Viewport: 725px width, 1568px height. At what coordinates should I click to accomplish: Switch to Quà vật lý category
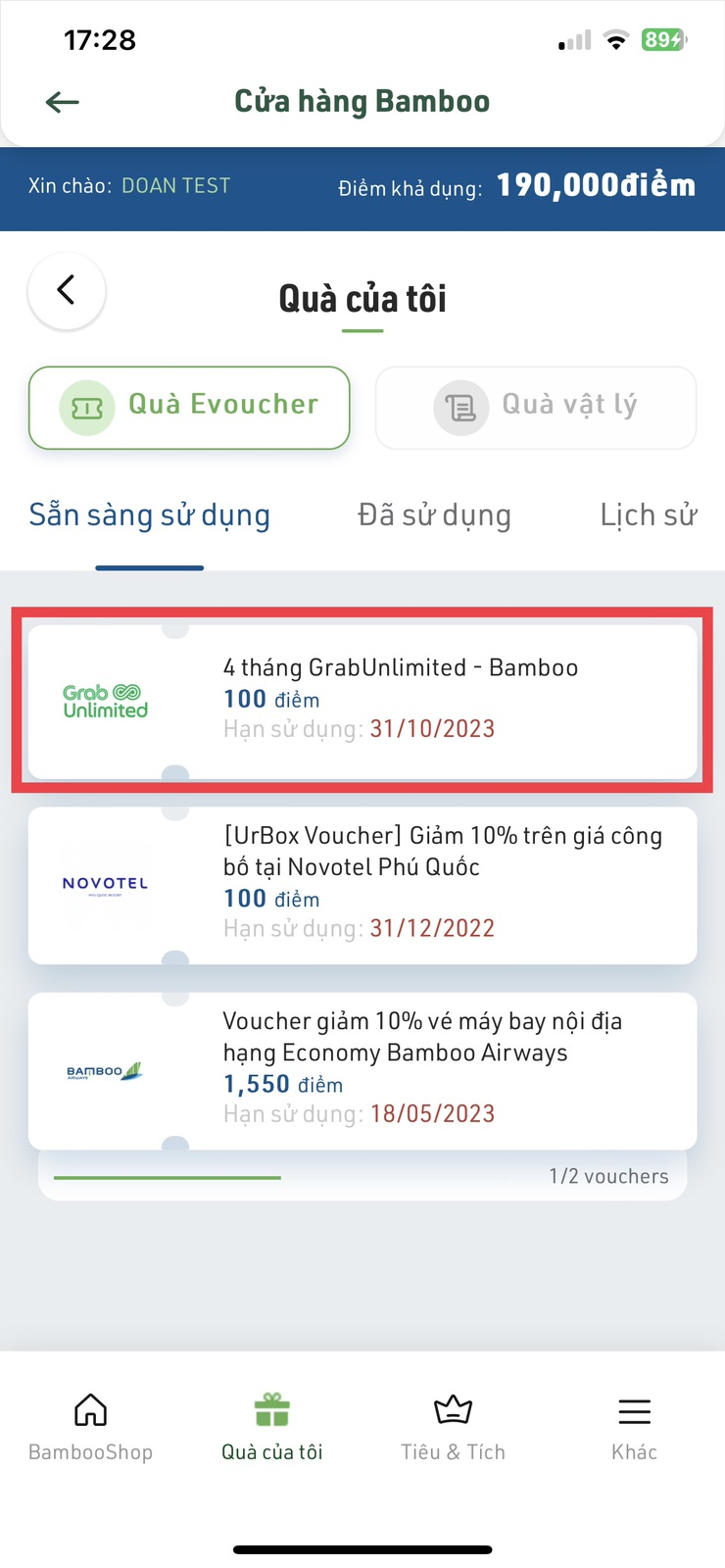point(536,408)
